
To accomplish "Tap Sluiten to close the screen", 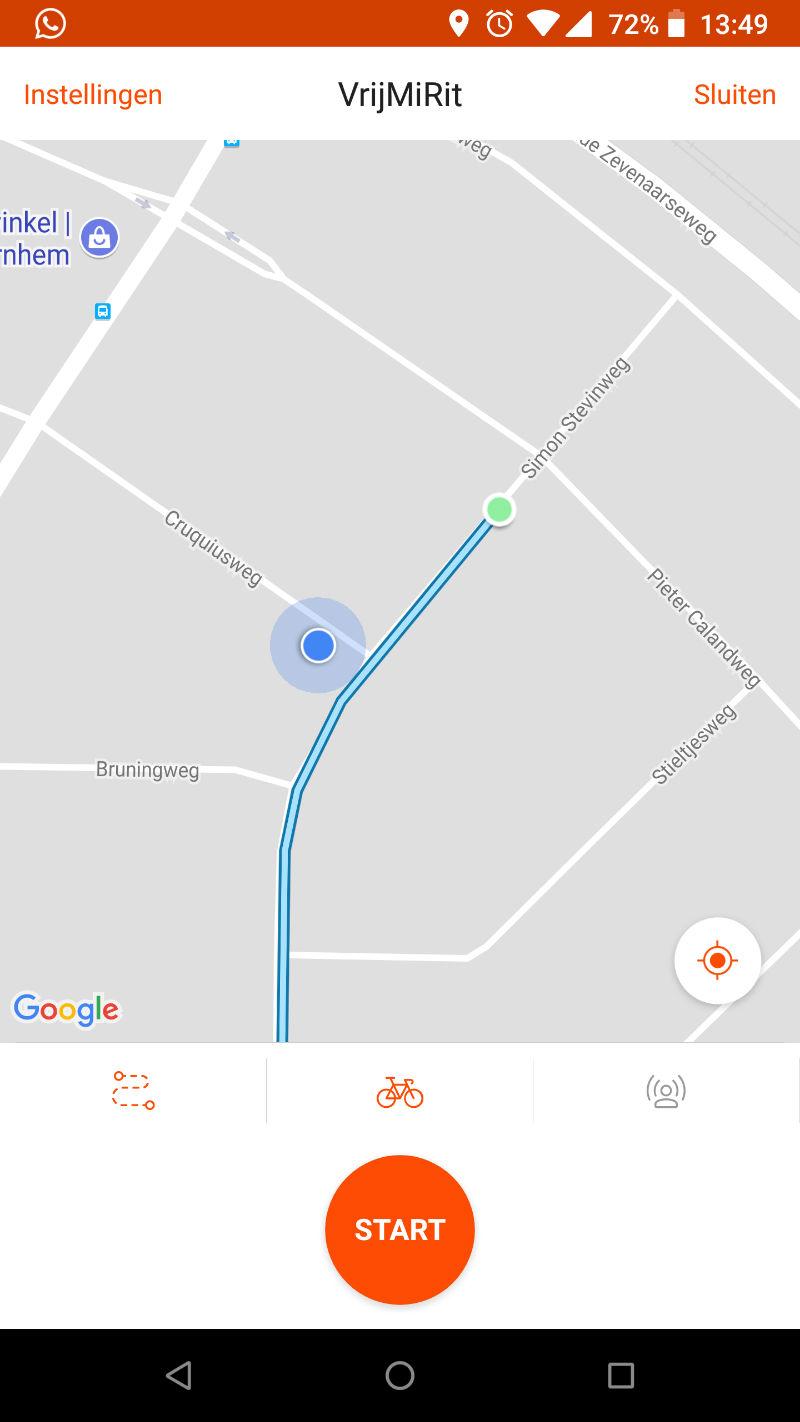I will pos(735,94).
